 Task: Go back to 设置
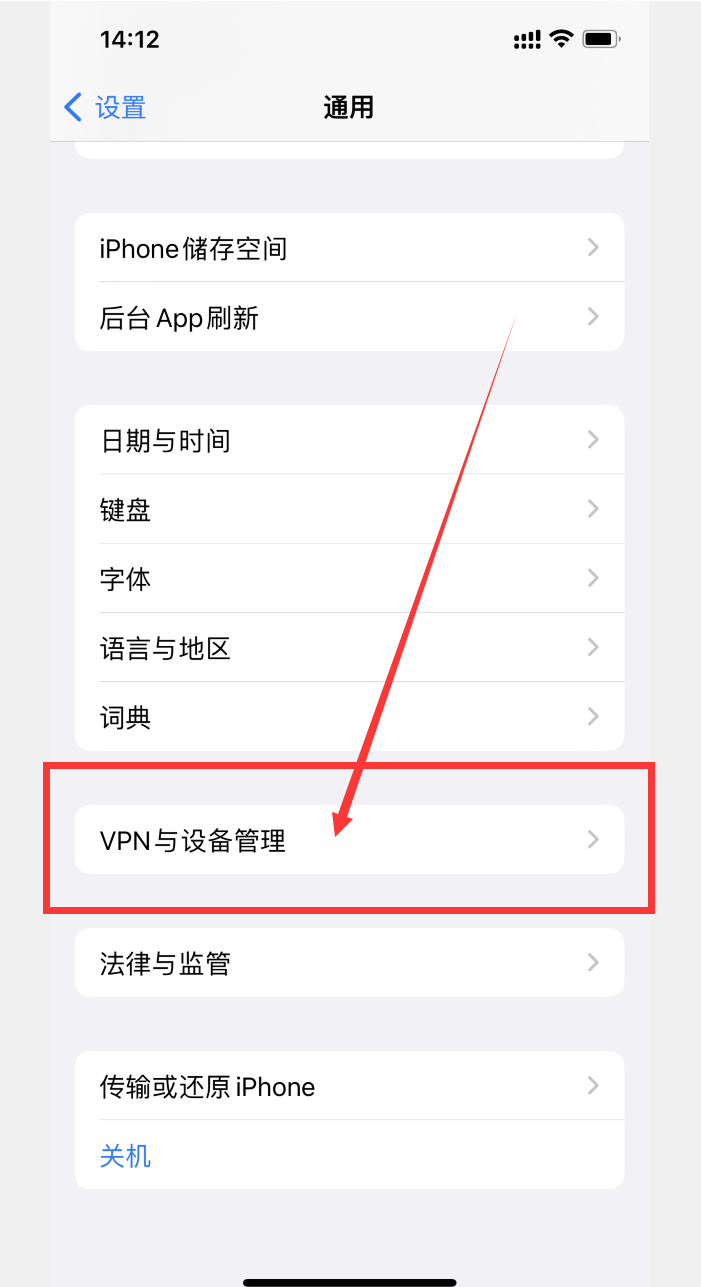pos(105,107)
